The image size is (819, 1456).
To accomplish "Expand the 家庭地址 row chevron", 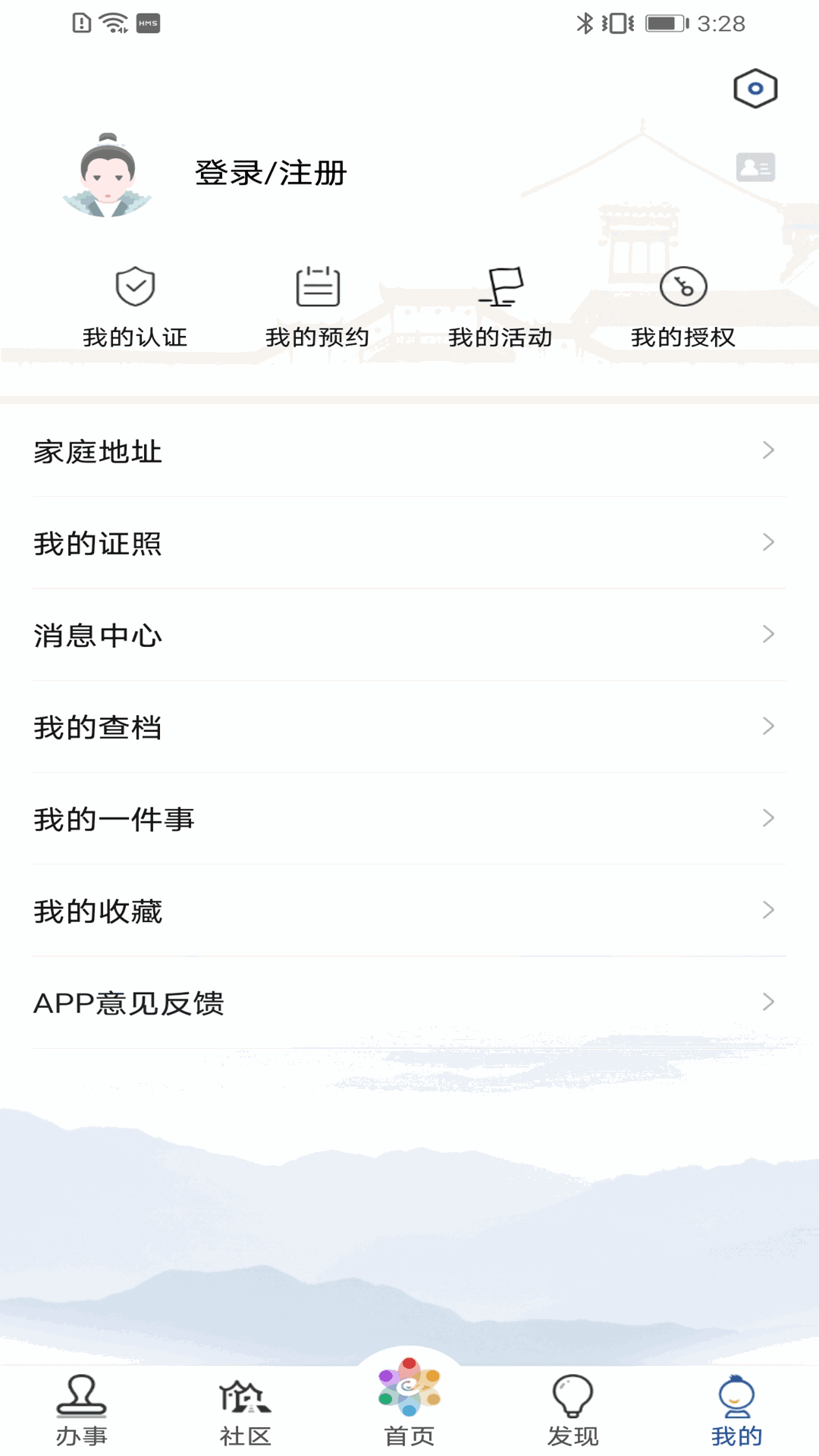I will [769, 450].
